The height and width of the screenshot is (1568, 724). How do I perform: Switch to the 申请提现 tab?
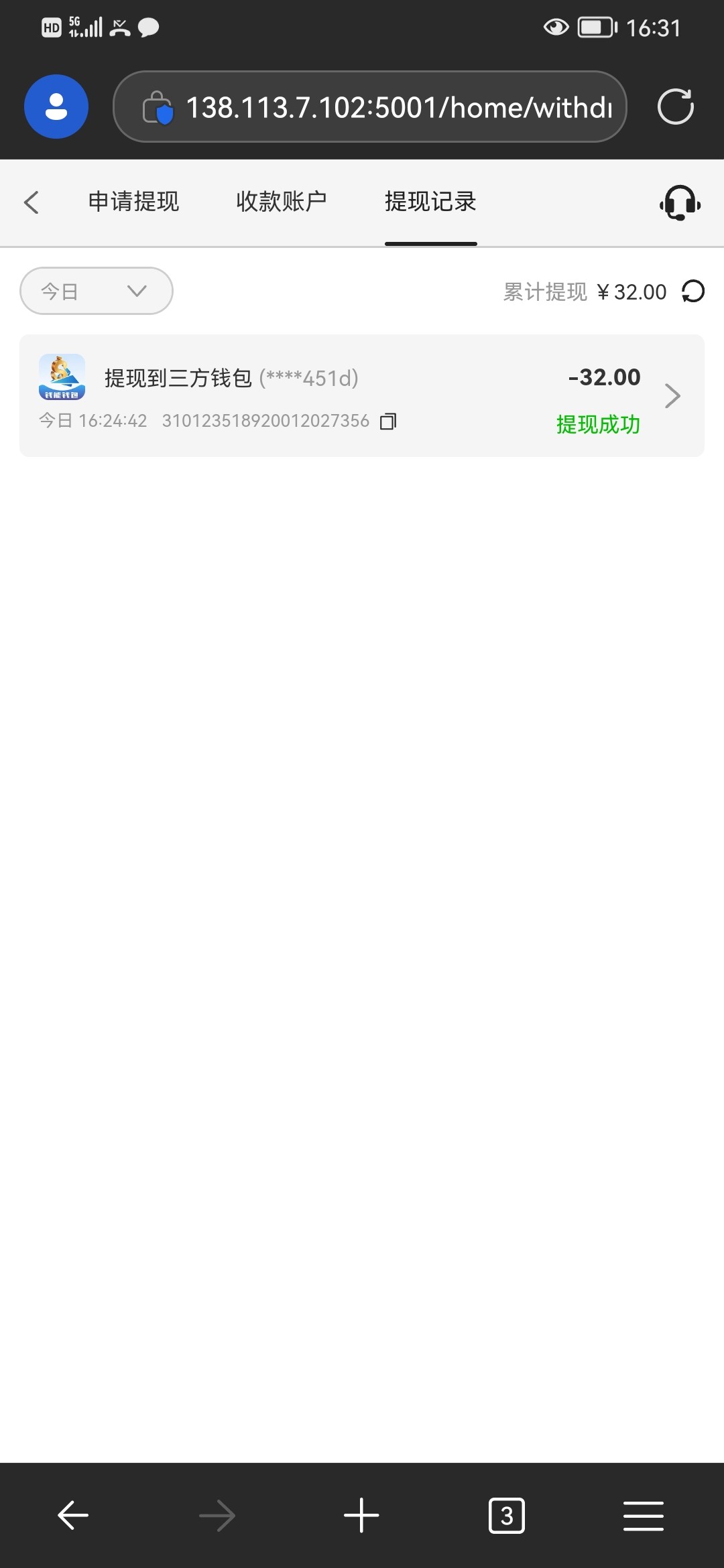(133, 201)
